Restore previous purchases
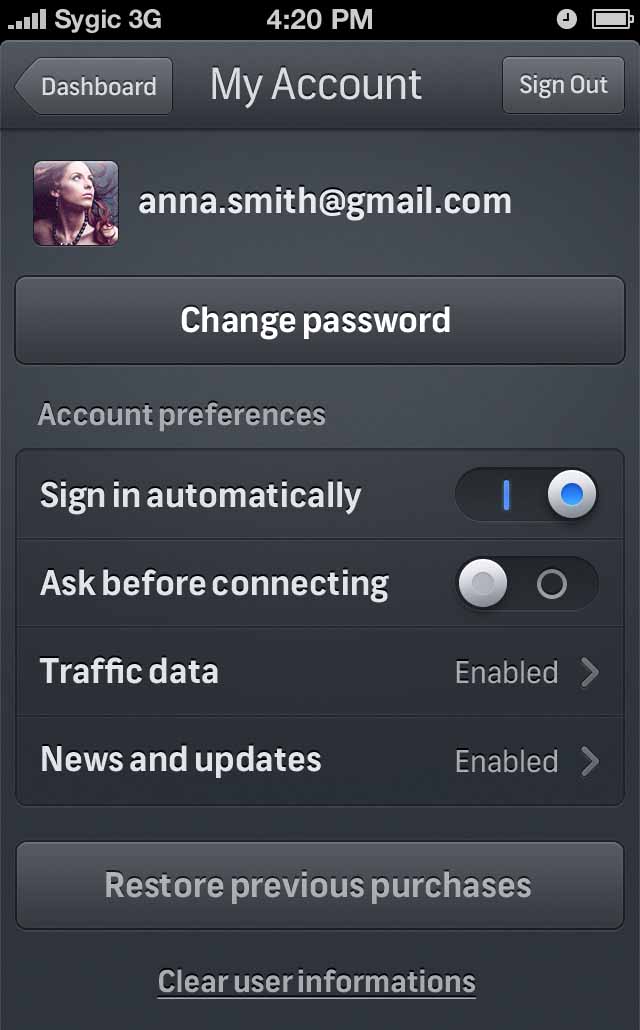The height and width of the screenshot is (1030, 640). pyautogui.click(x=319, y=886)
